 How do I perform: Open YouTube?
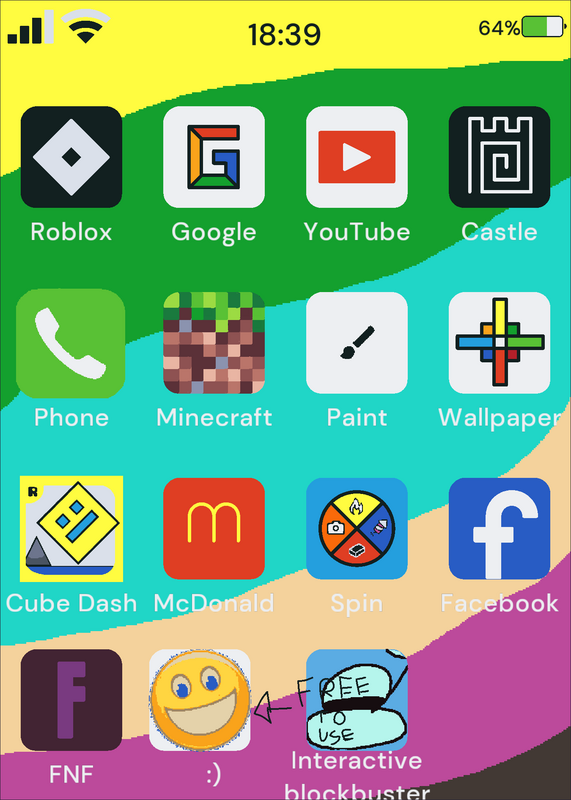click(x=357, y=157)
